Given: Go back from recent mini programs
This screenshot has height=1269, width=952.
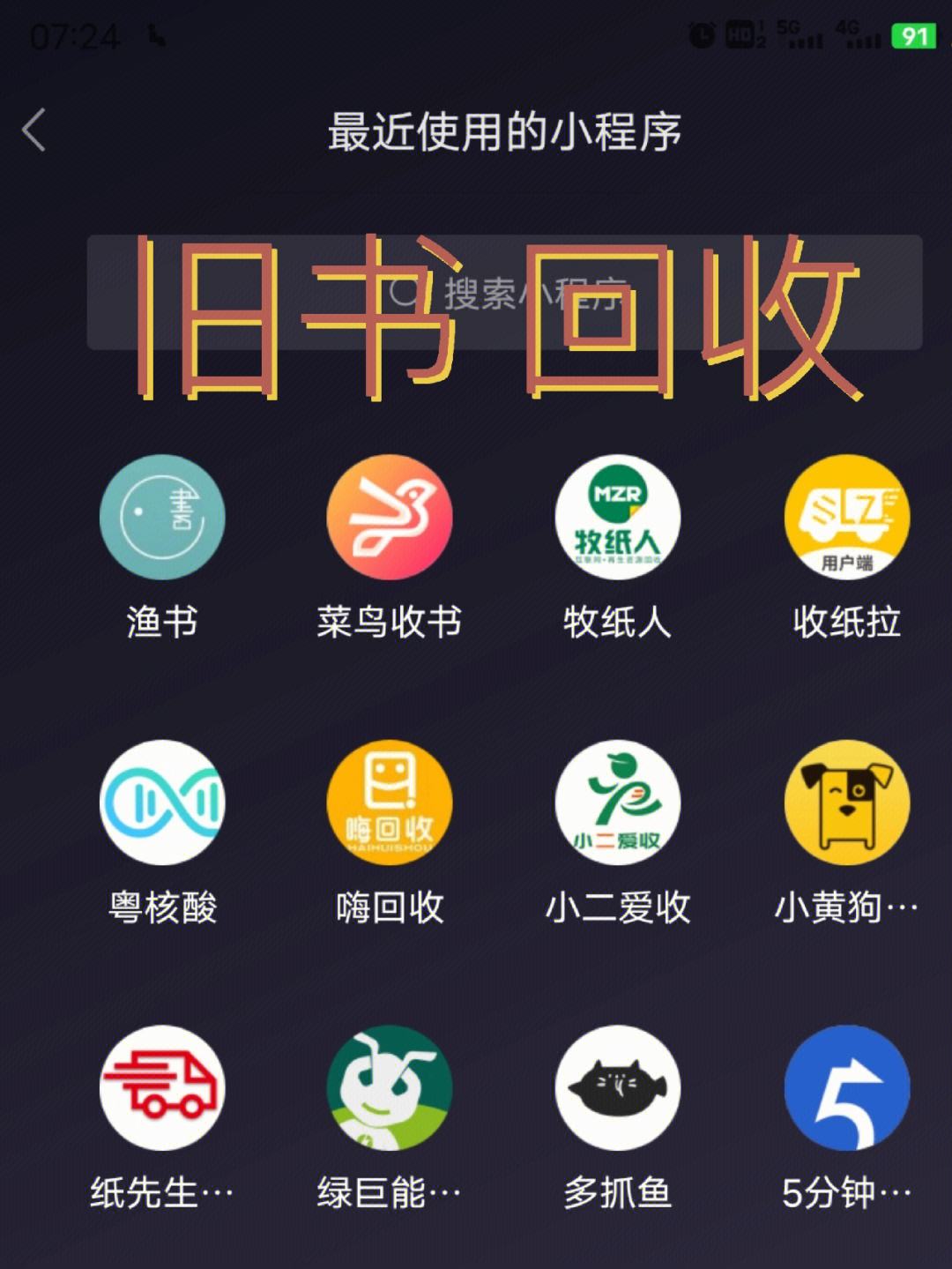Looking at the screenshot, I should tap(33, 131).
